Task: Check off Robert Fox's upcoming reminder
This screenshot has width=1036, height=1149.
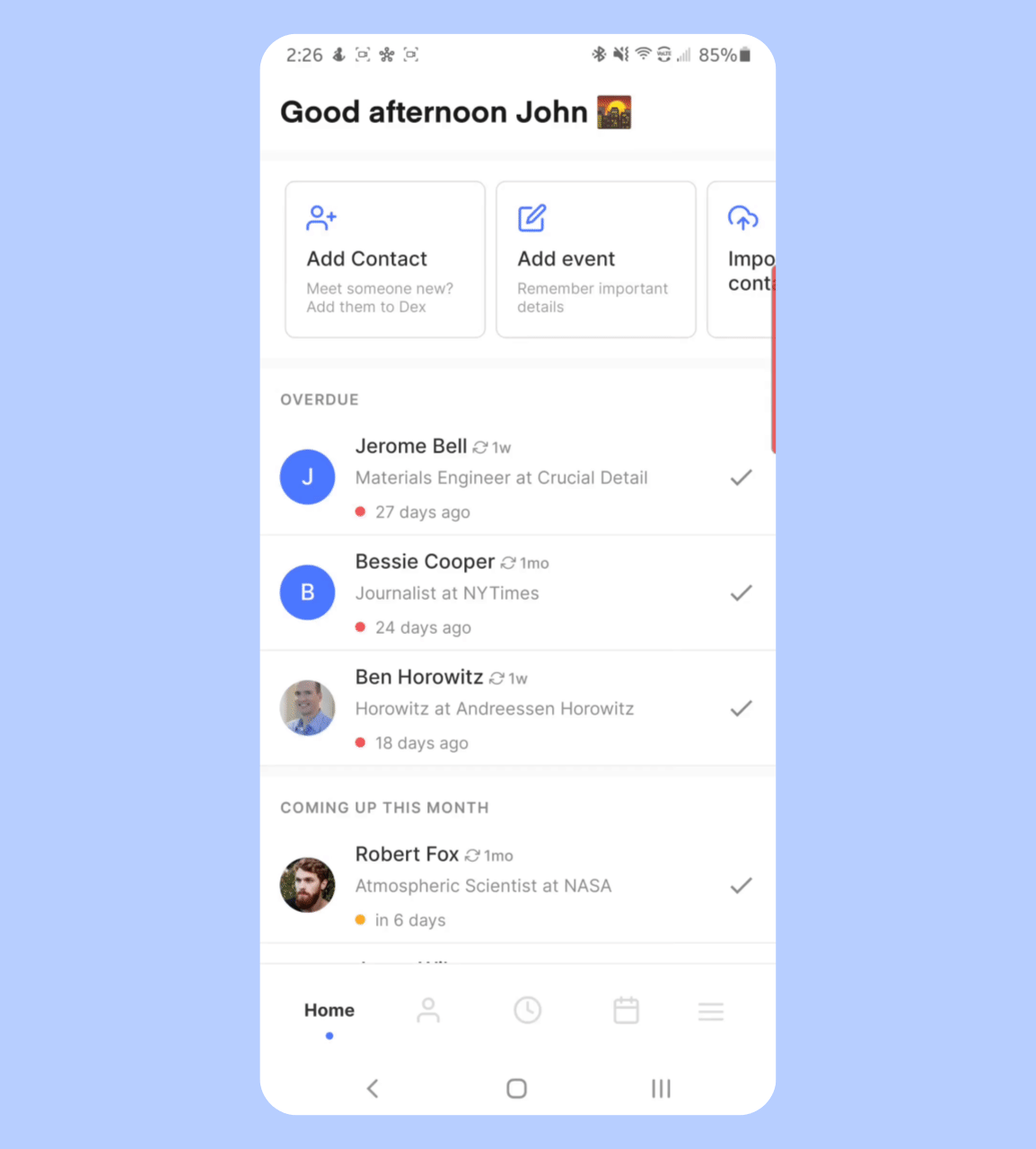Action: tap(741, 885)
